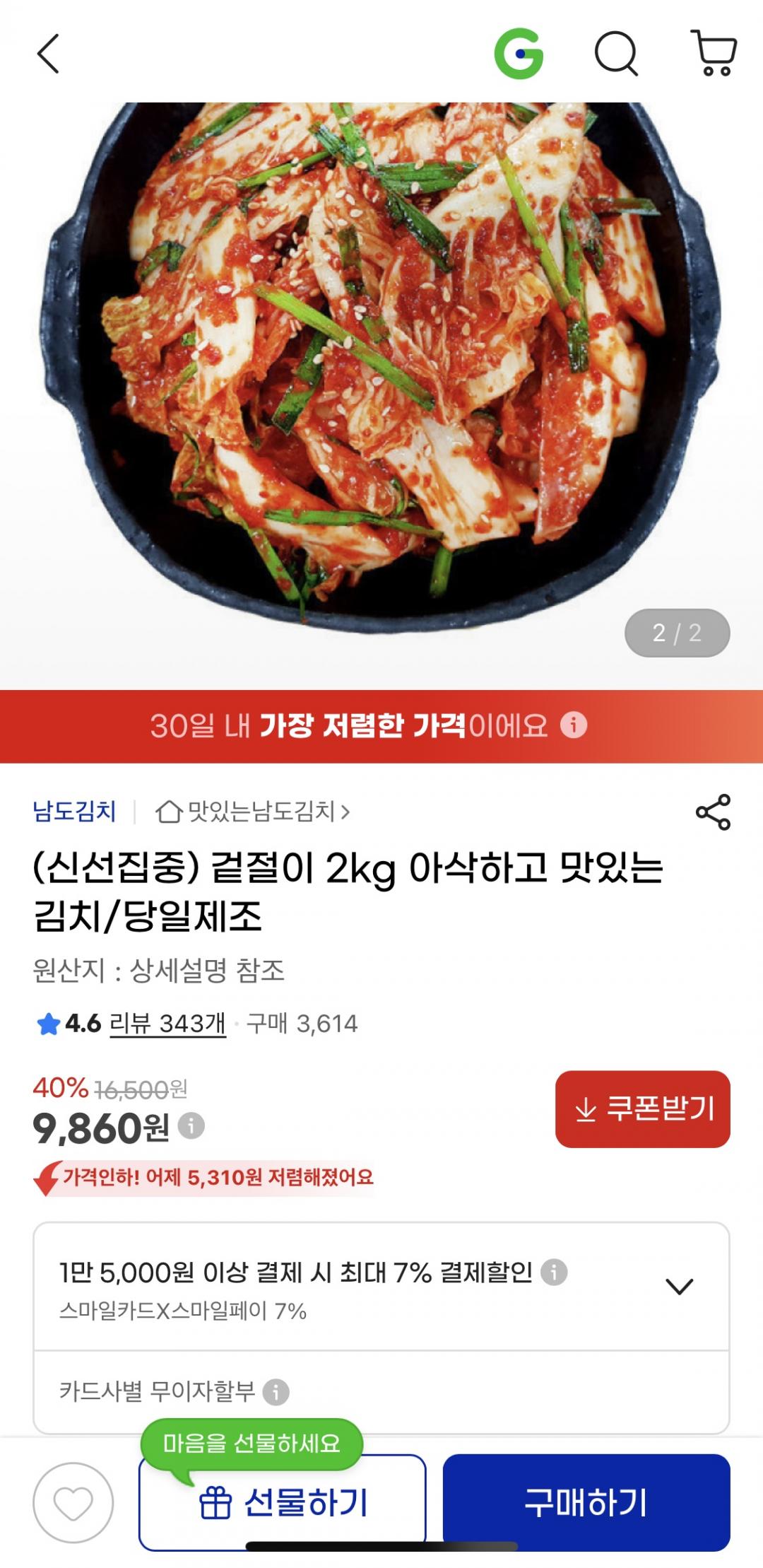Tap 구매하기 to buy this product
The image size is (763, 1568).
click(586, 1502)
